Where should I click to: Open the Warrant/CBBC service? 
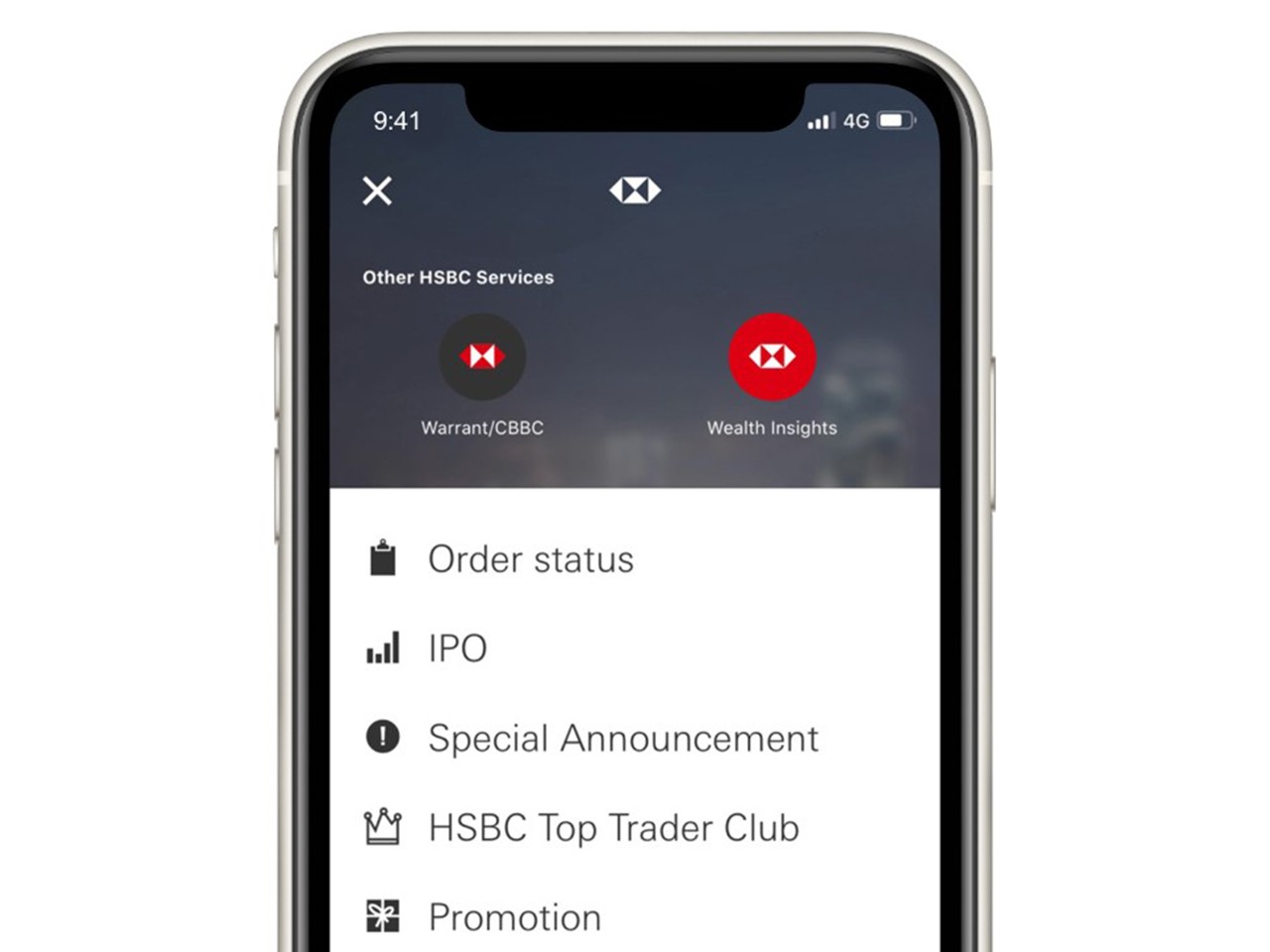[x=482, y=357]
